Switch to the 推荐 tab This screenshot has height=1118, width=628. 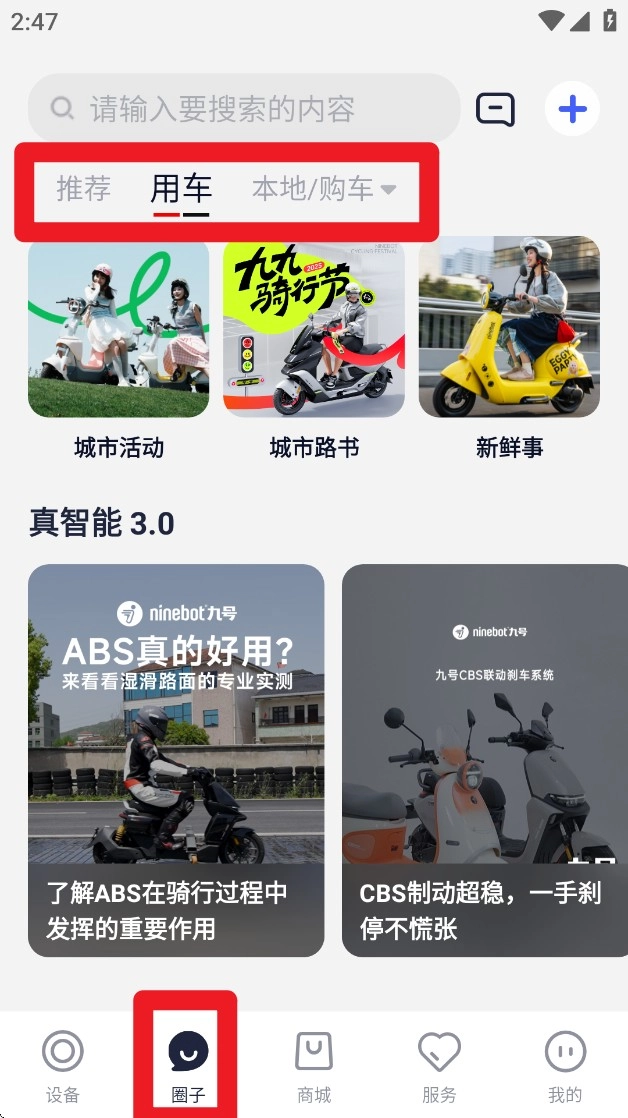83,188
